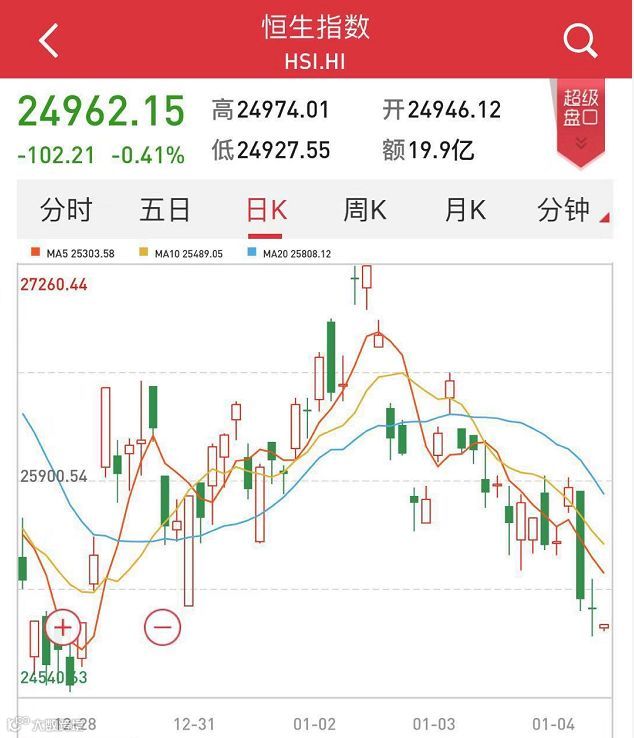Switch to the 周K chart tab
The height and width of the screenshot is (738, 634).
pos(365,210)
